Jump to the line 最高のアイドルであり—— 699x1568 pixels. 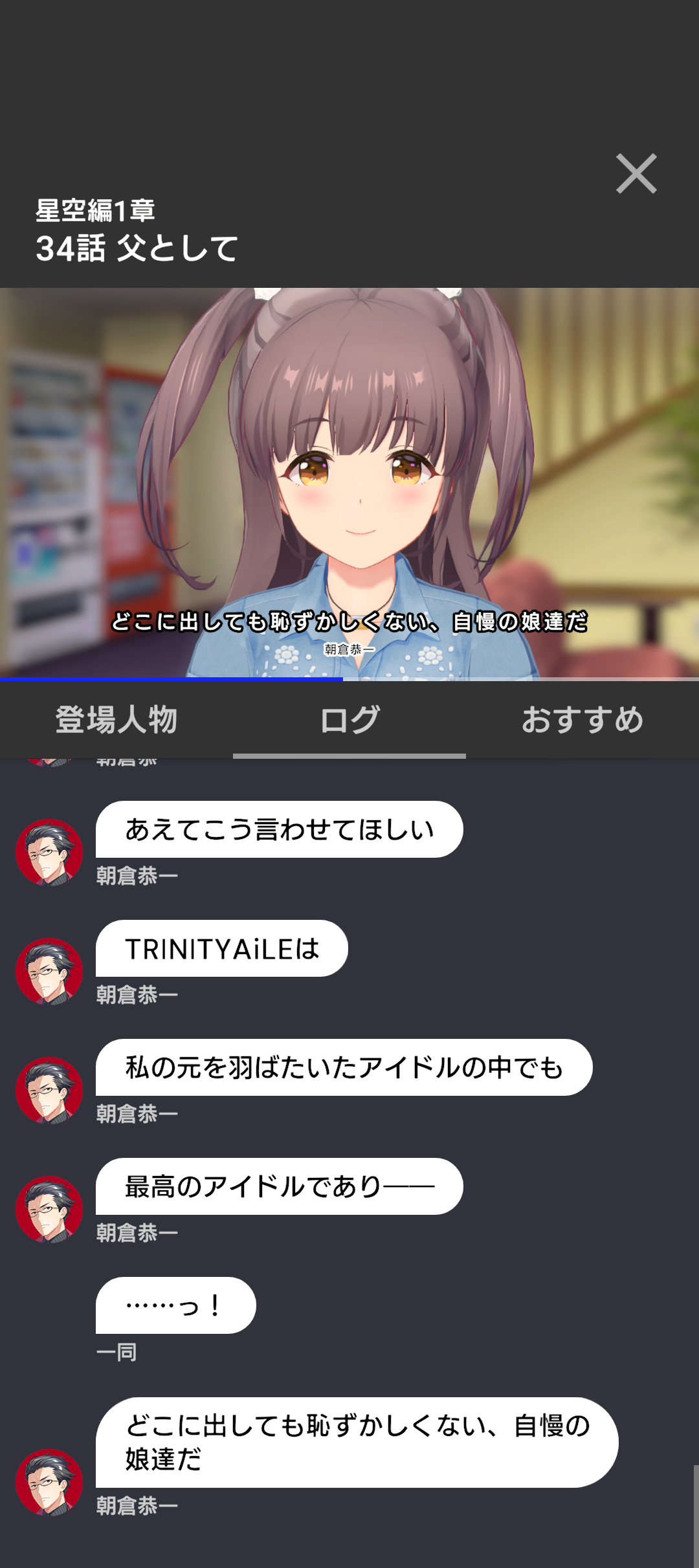[279, 1187]
